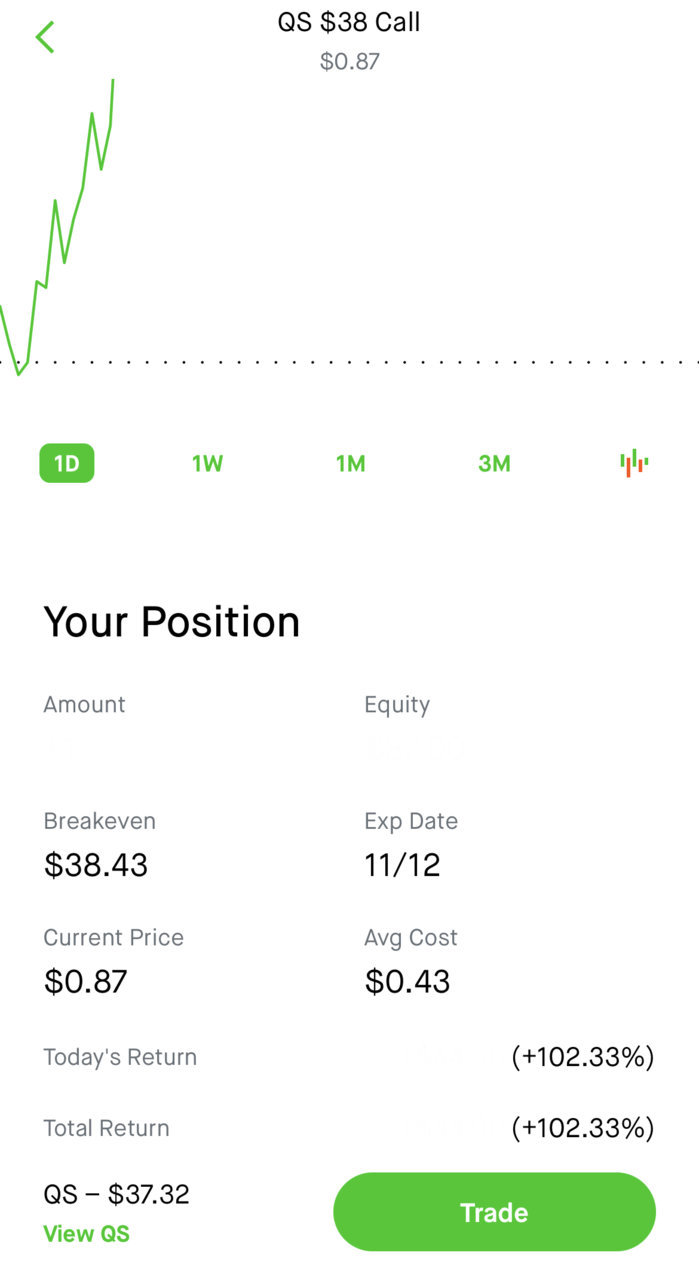Select the 1D chart range
The width and height of the screenshot is (699, 1280).
pos(67,463)
